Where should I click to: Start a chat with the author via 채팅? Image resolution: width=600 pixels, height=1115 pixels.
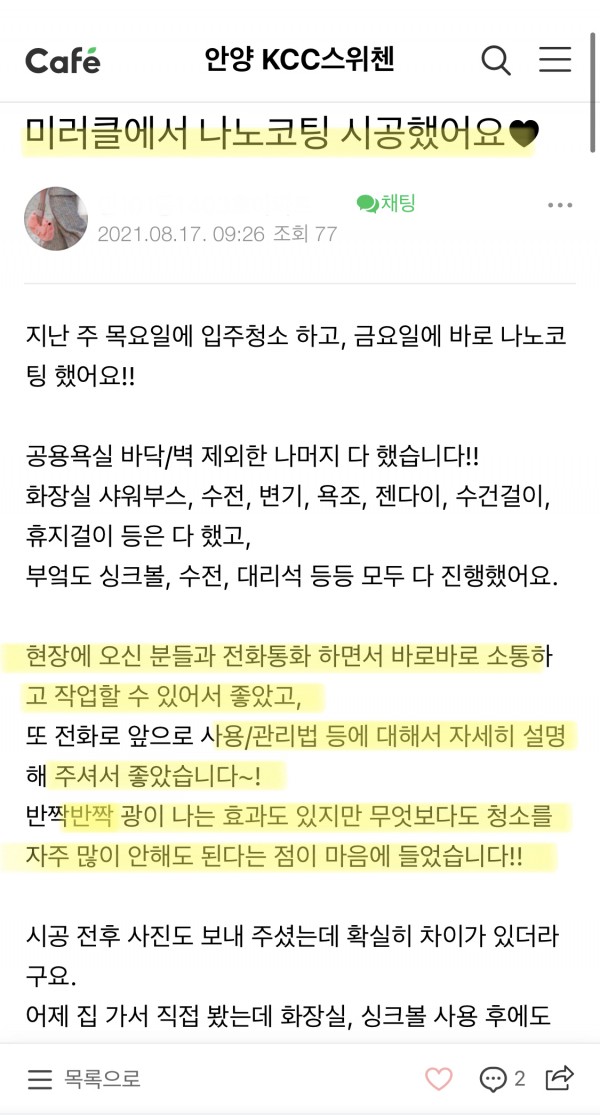click(x=386, y=203)
